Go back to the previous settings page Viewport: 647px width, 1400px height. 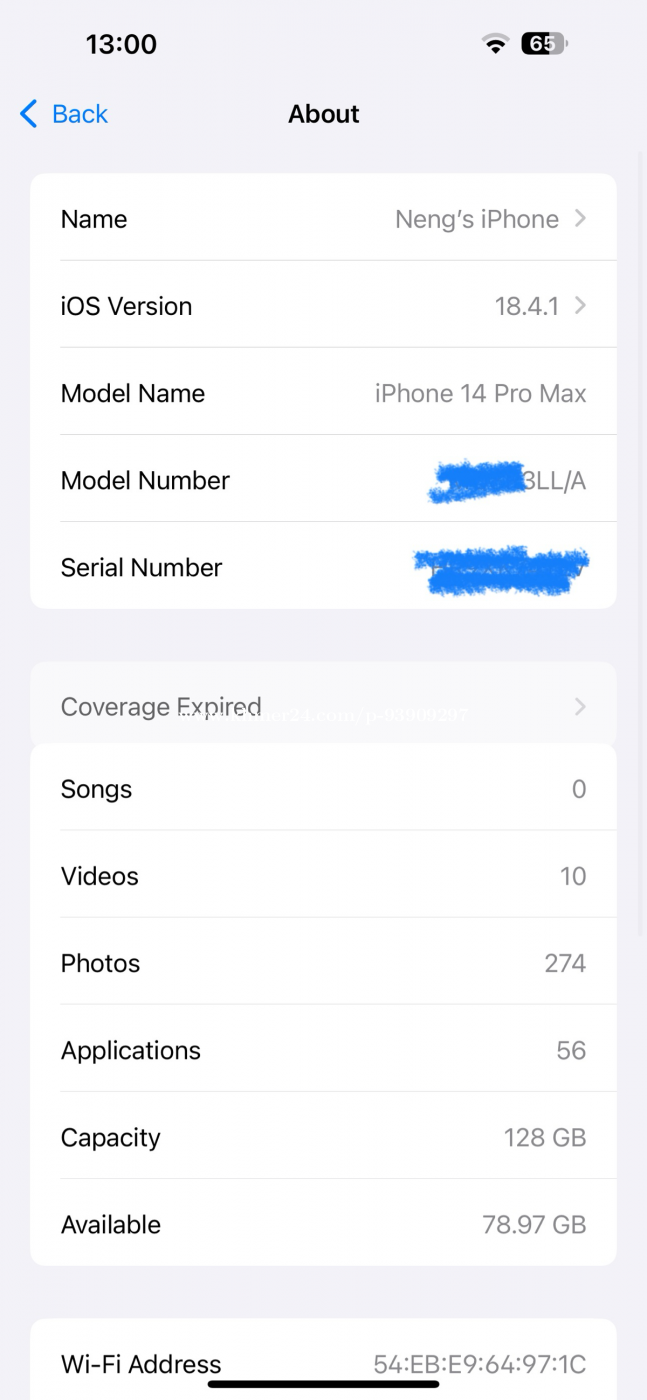point(64,114)
